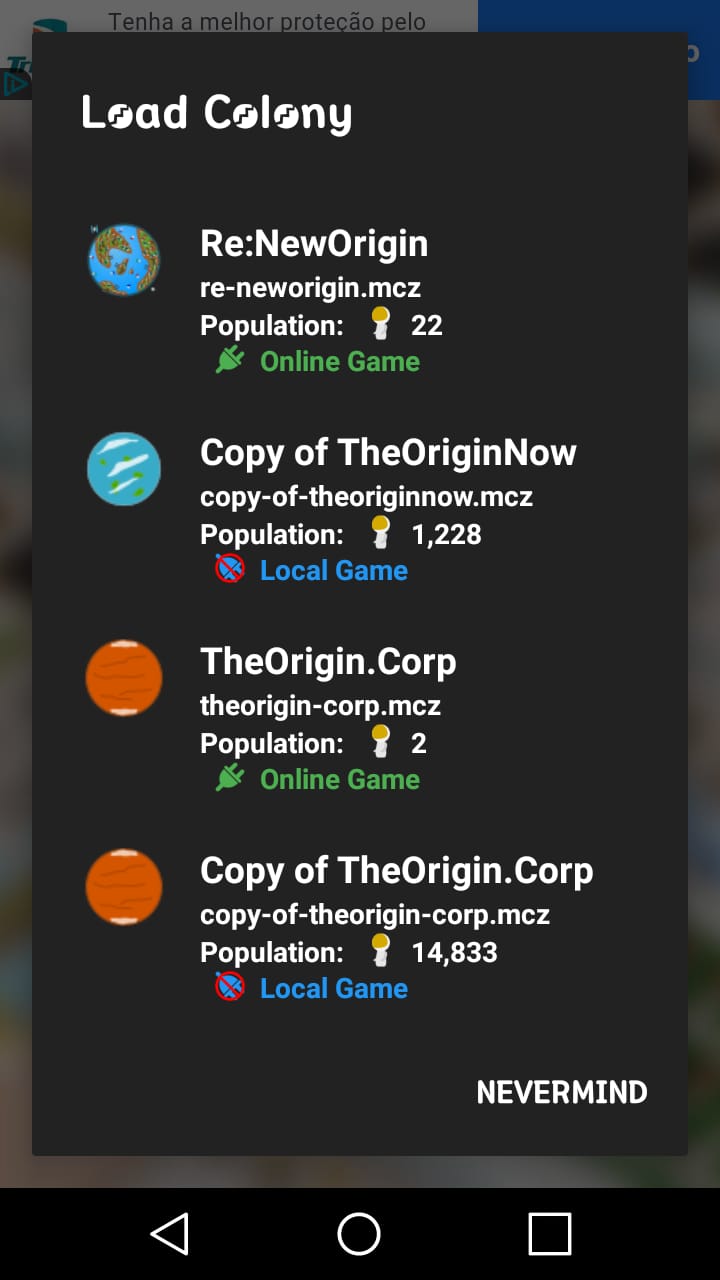Load the Copy of TheOriginNow colony
This screenshot has width=720, height=1280.
coord(360,509)
